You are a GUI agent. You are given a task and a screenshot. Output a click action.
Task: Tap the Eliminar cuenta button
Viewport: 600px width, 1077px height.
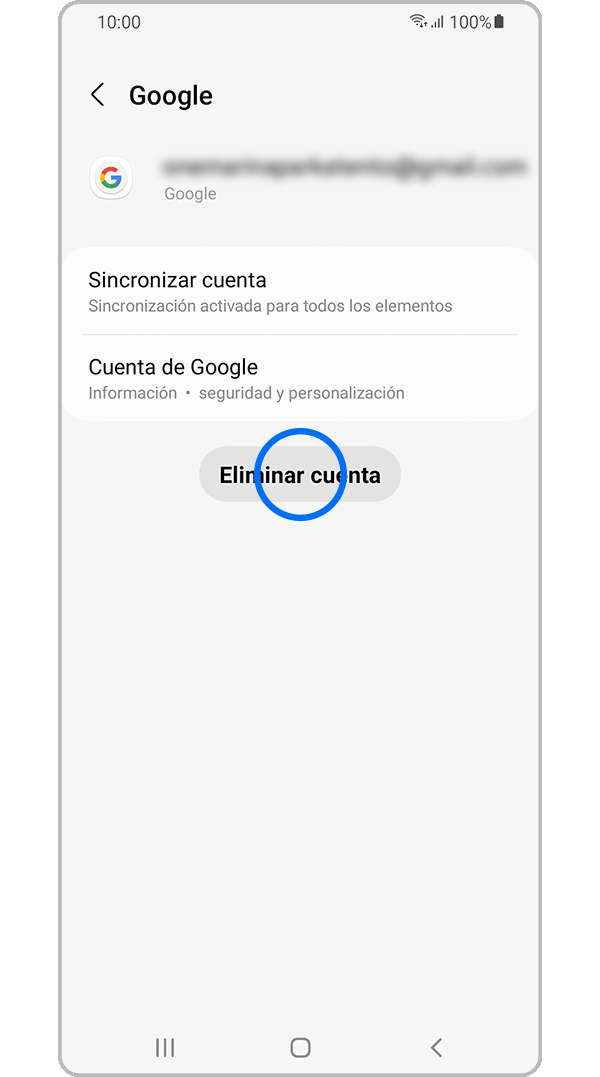300,474
